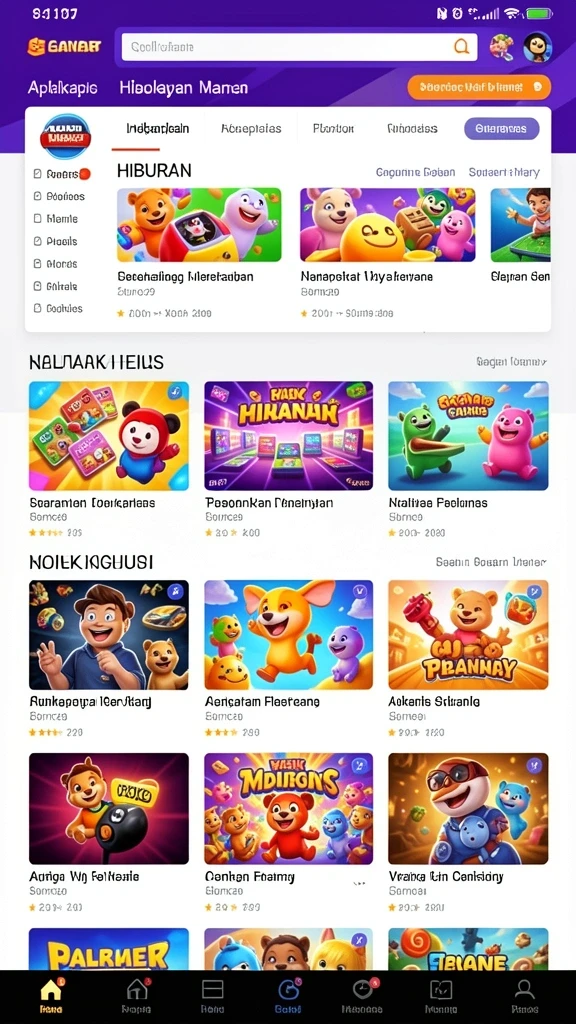
Task: Open the first game card under HIBURAN
Action: tap(199, 225)
